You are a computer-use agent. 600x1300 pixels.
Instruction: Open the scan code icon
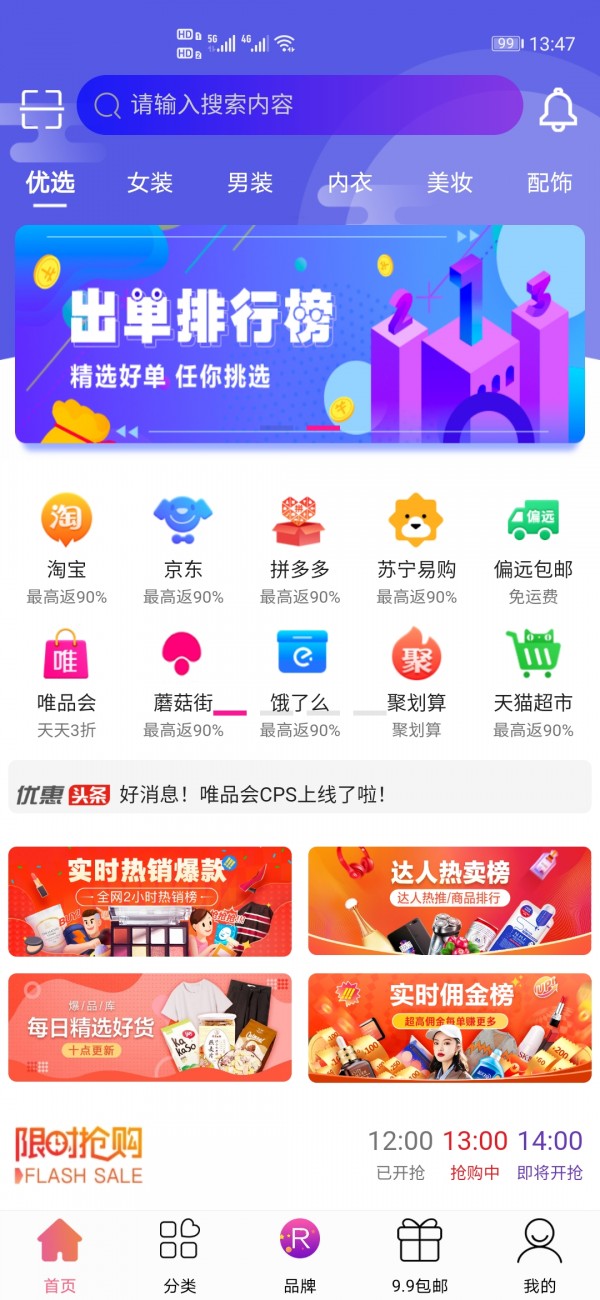point(42,108)
